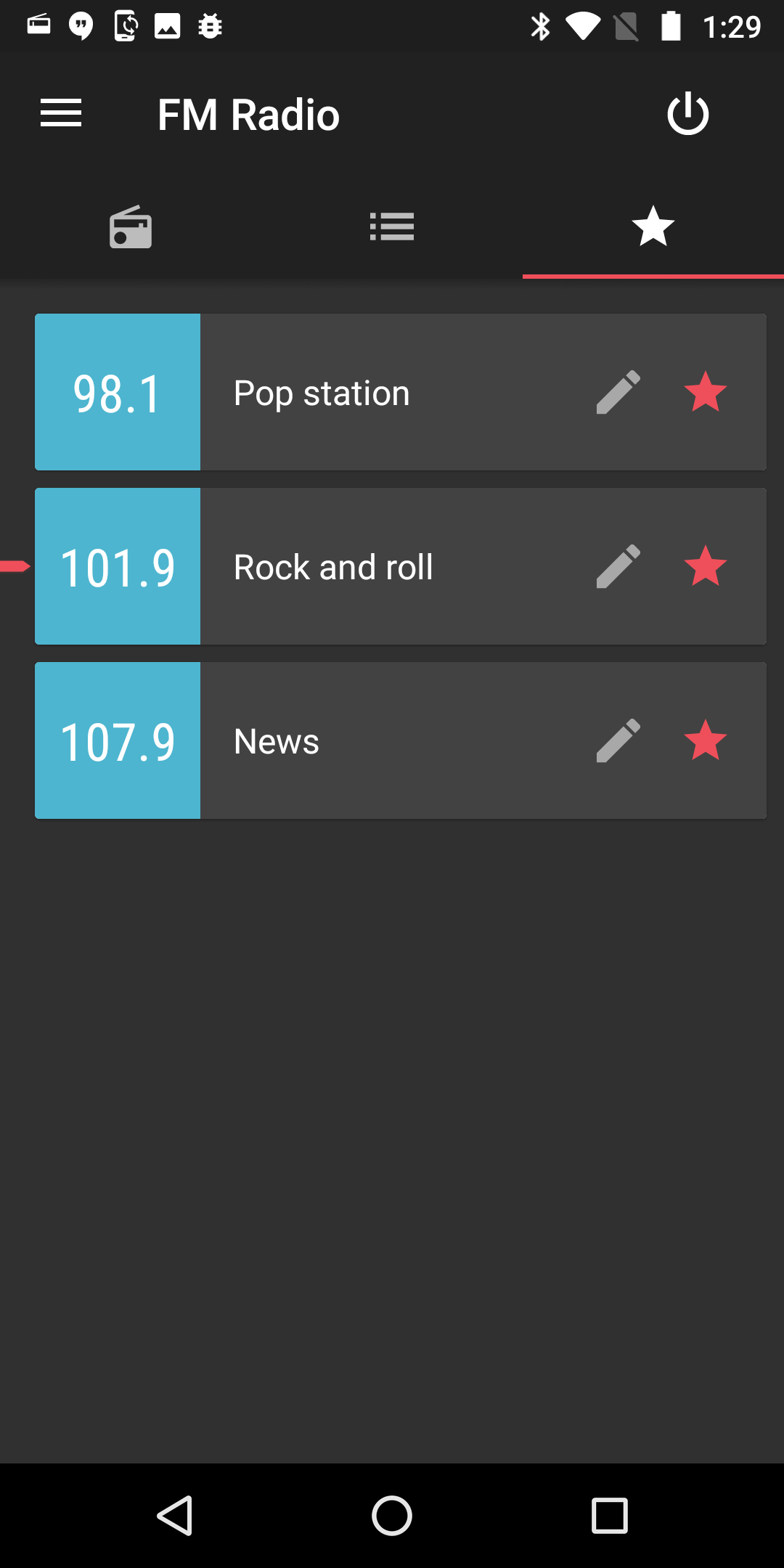Tune to 98.1 Pop station
The height and width of the screenshot is (1568, 784).
pyautogui.click(x=401, y=392)
